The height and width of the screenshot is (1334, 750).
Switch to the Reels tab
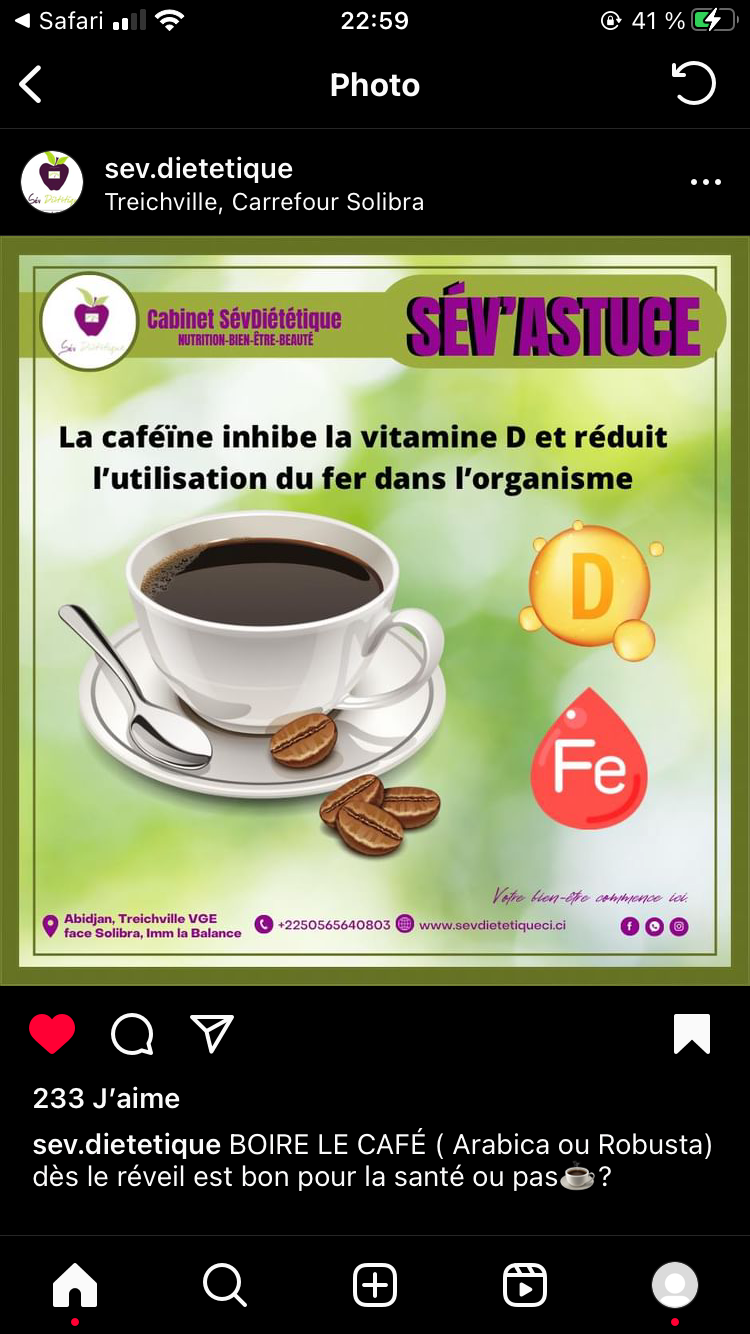525,1286
